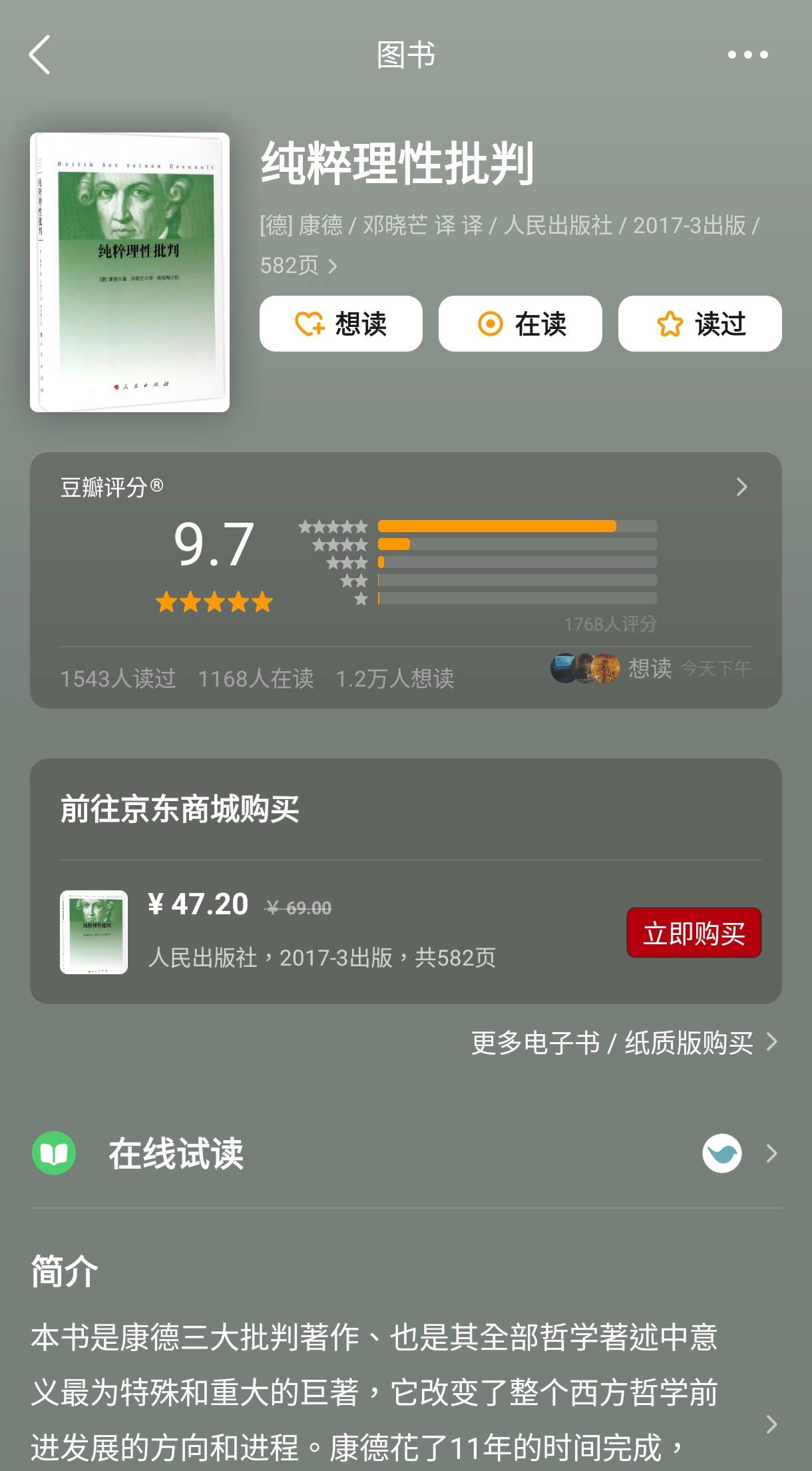Open the 豆瓣评分 rating details

pyautogui.click(x=741, y=487)
